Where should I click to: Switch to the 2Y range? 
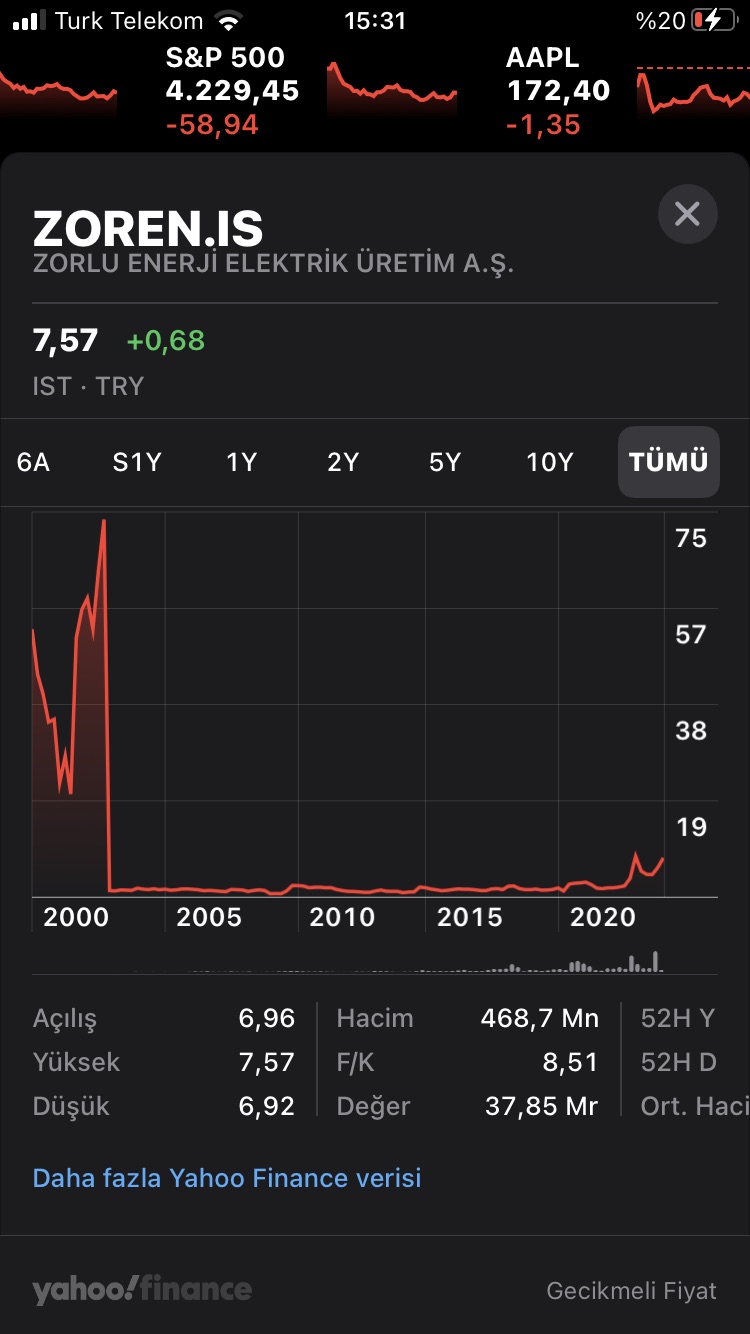pyautogui.click(x=343, y=462)
